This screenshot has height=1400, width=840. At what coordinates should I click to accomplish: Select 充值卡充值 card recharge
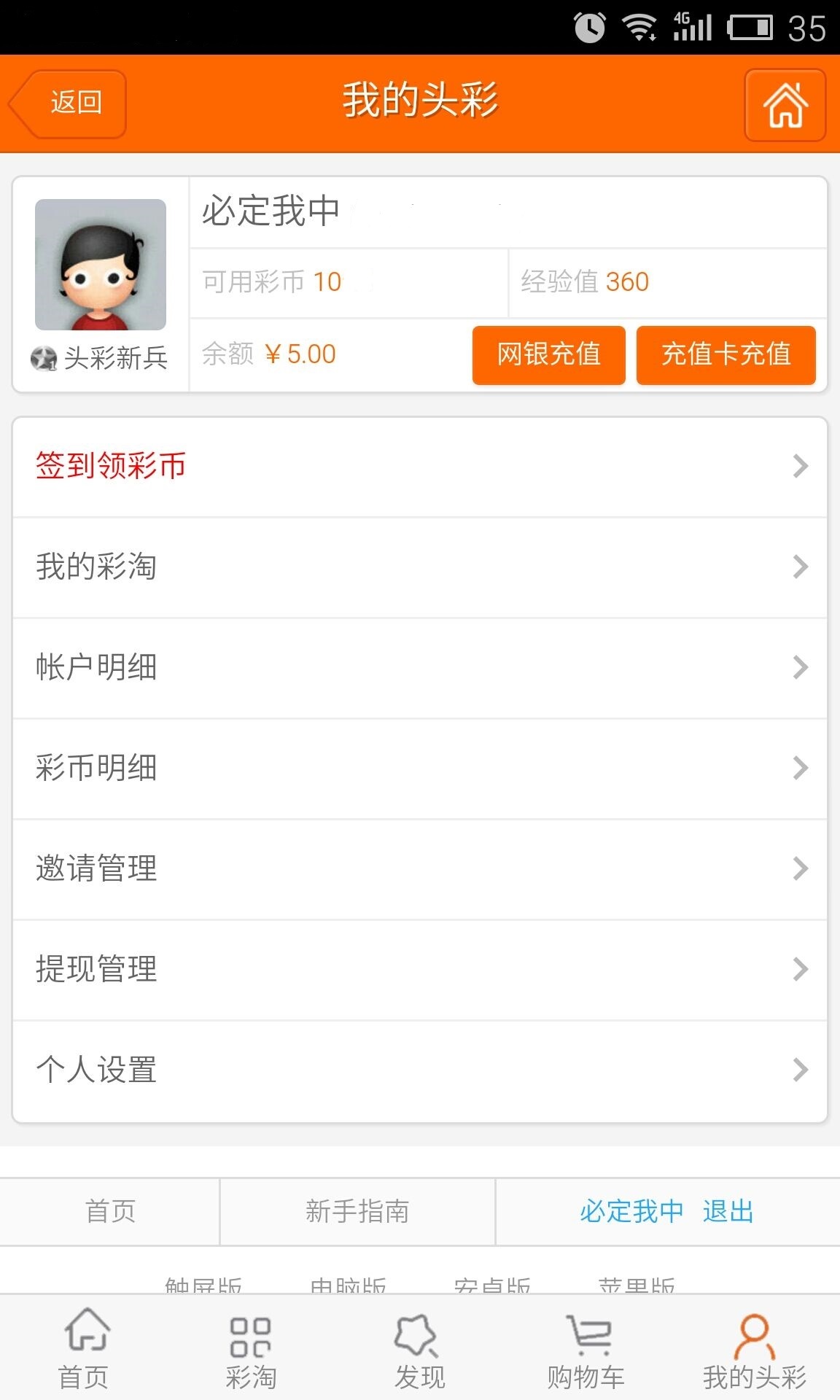point(726,354)
